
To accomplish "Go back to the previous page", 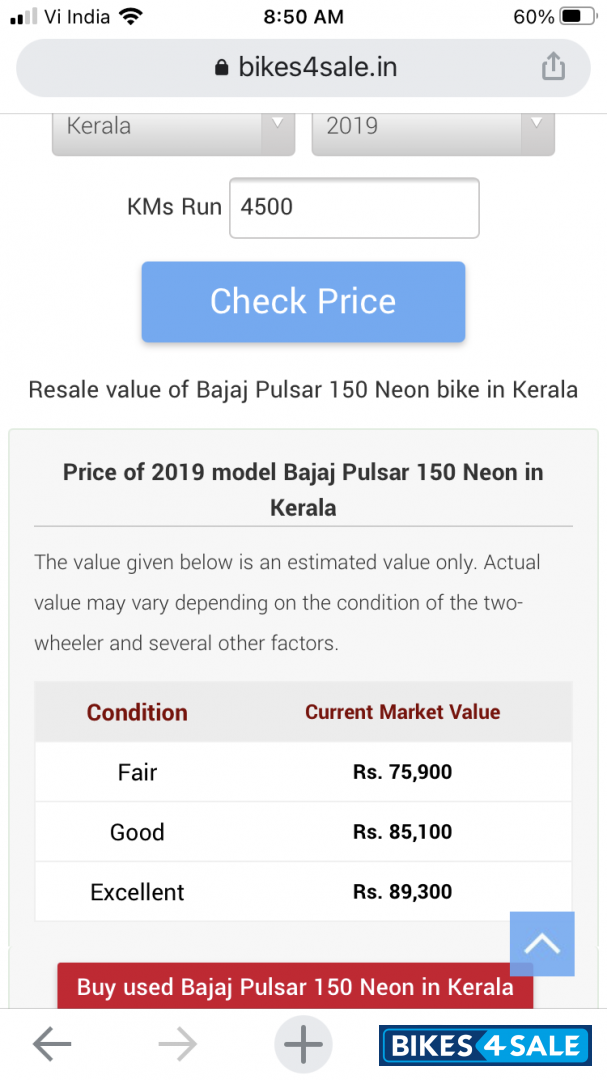I will coord(52,1045).
